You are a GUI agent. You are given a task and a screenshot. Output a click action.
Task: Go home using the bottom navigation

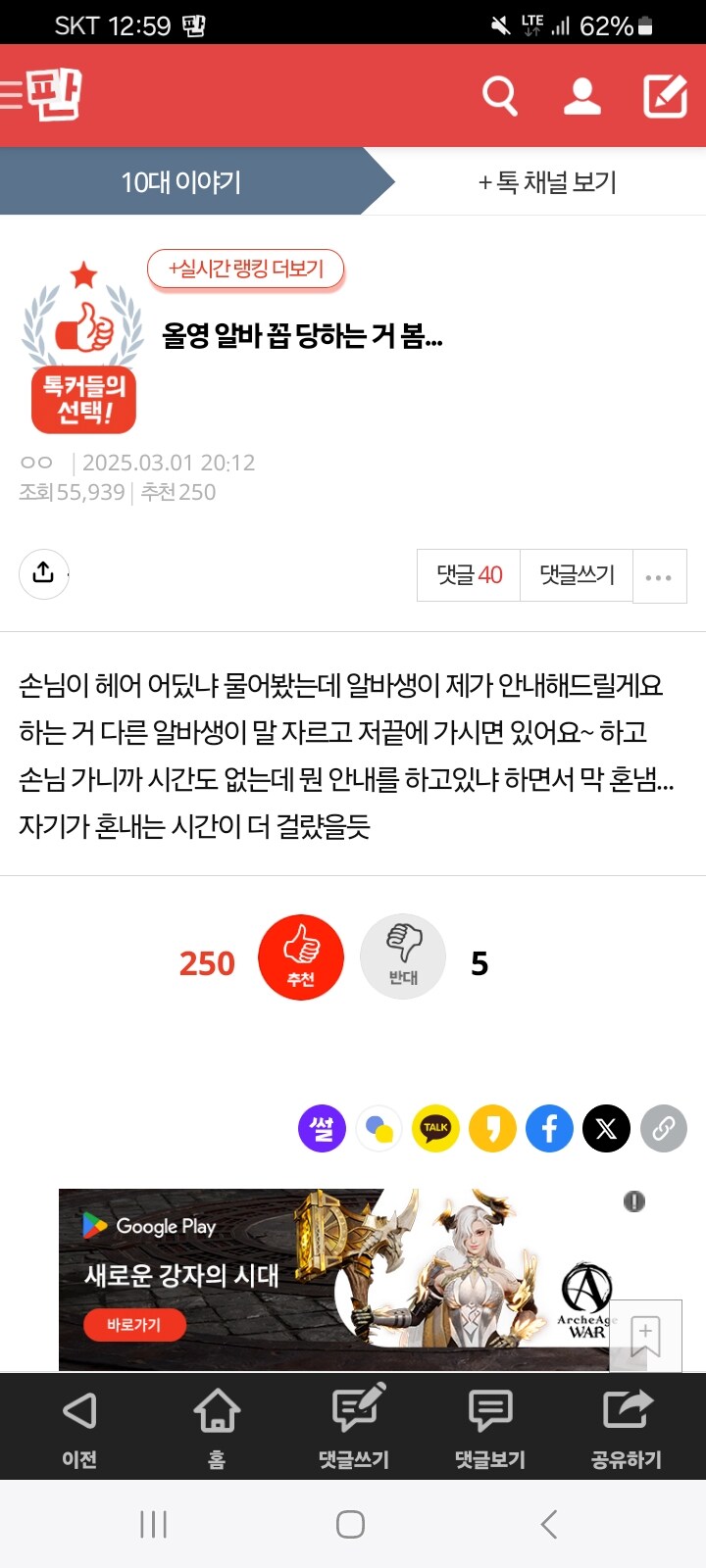[x=218, y=1426]
